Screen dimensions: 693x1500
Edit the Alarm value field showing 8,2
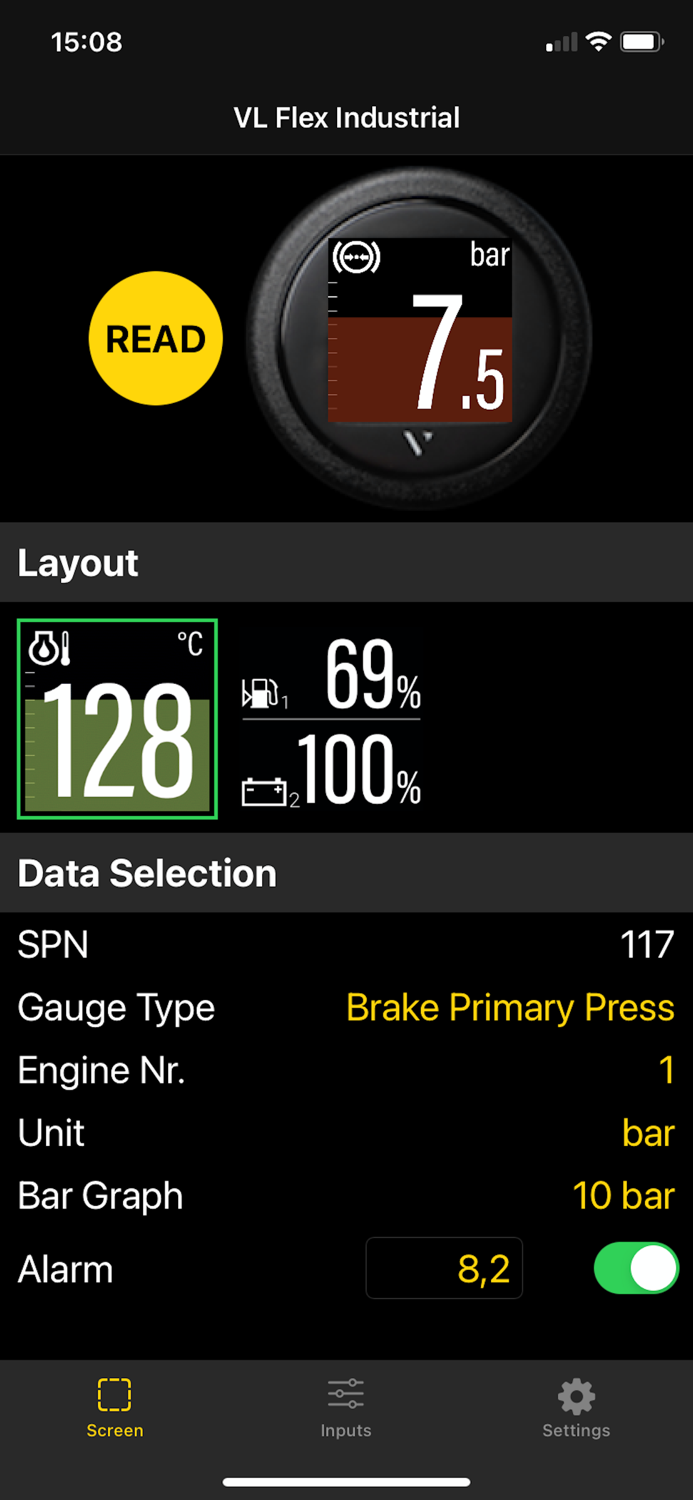pyautogui.click(x=444, y=1269)
